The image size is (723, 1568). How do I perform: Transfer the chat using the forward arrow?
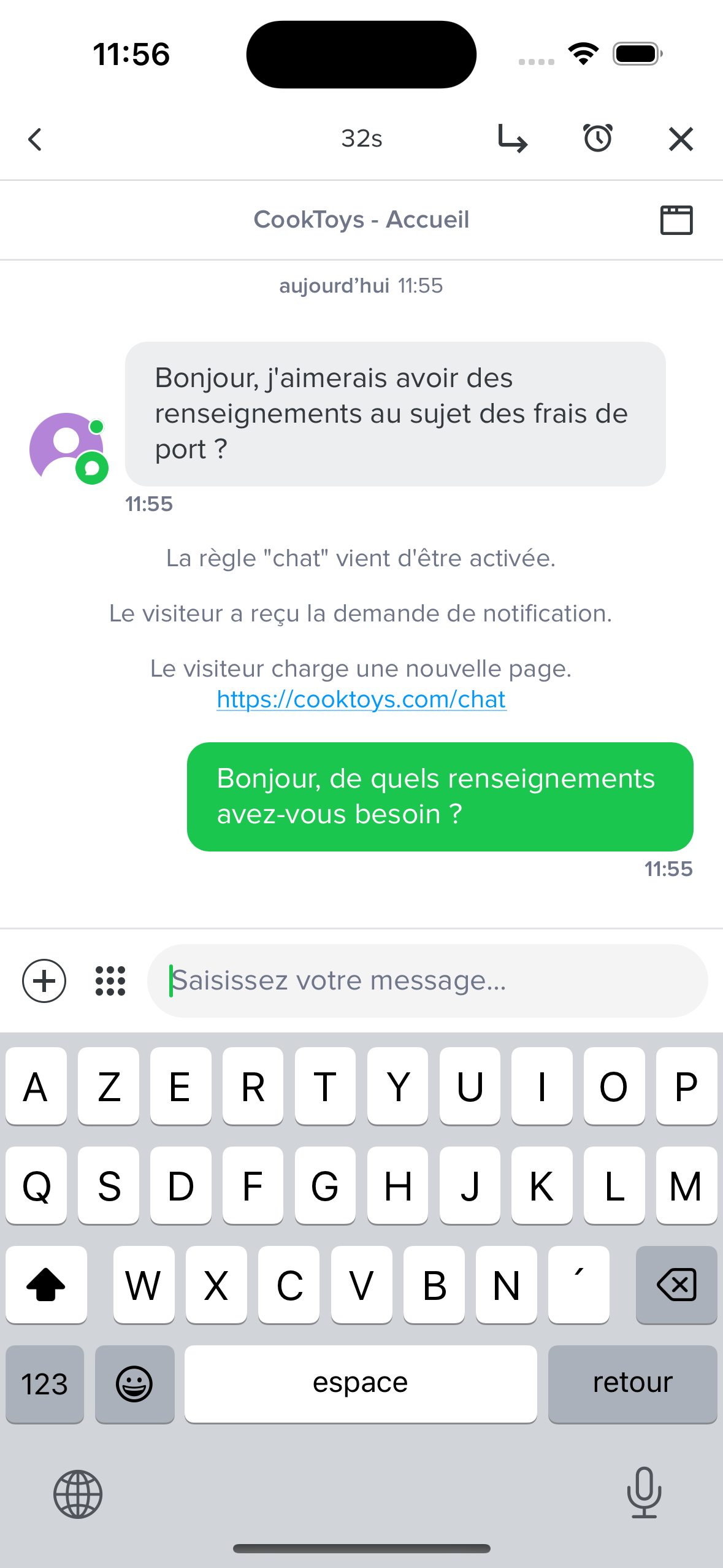tap(512, 139)
